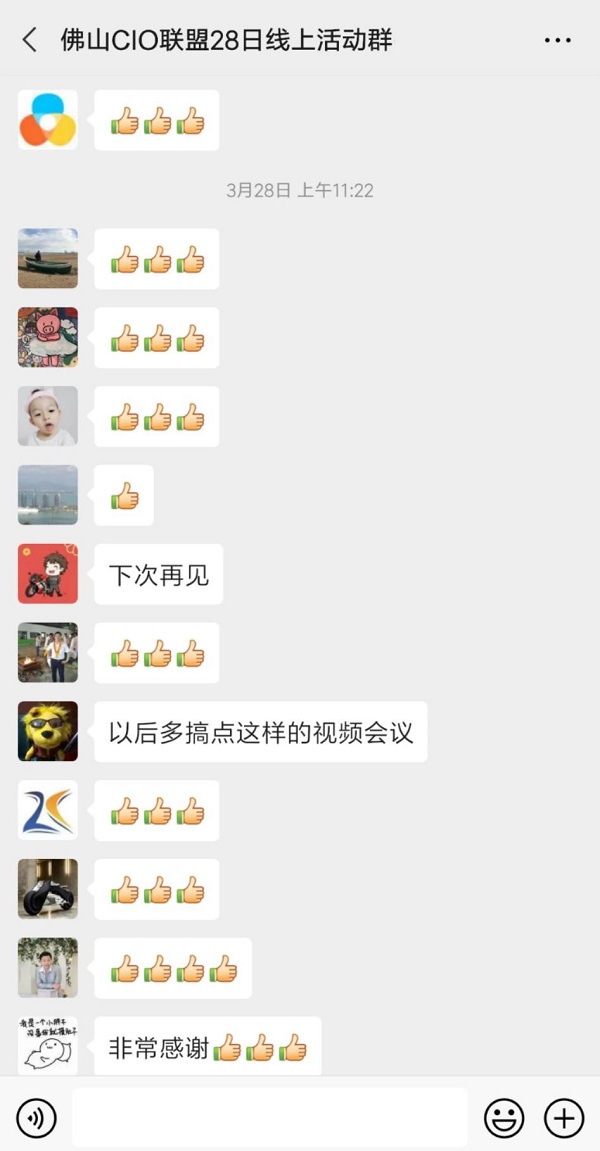The image size is (600, 1151).
Task: Open the beach boat avatar profile
Action: 48,258
